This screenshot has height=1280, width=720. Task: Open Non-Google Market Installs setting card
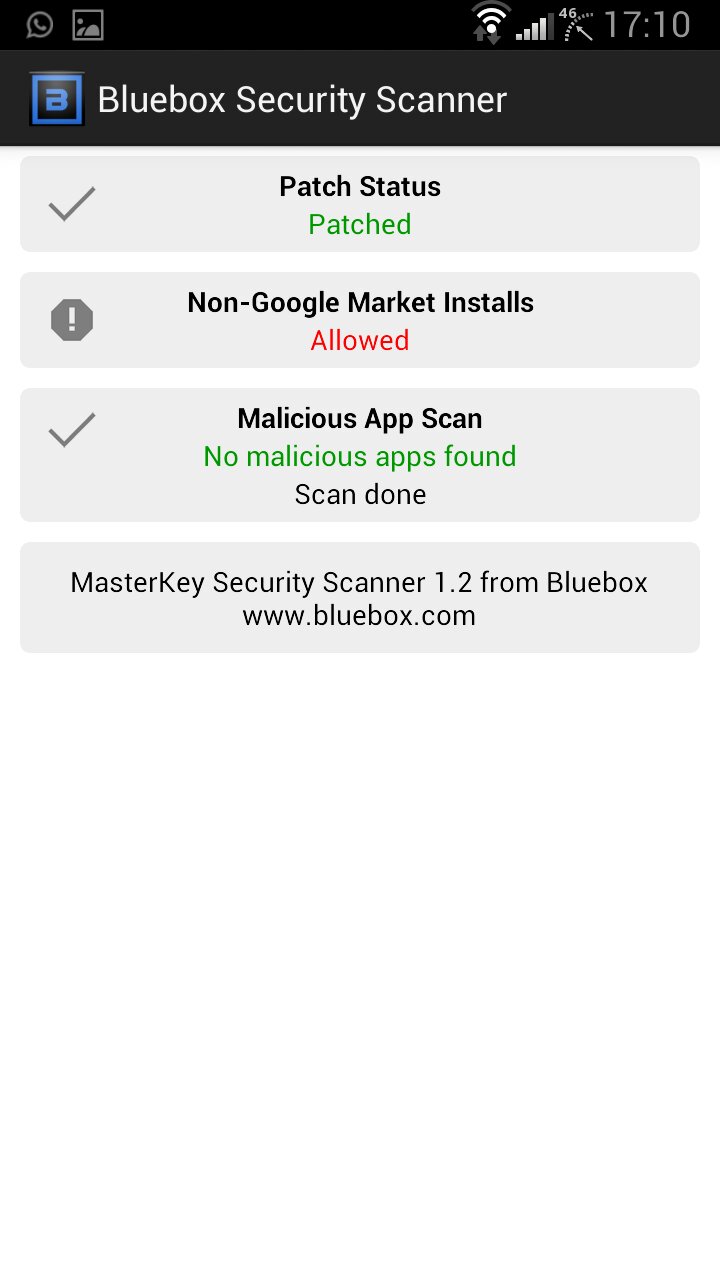click(360, 320)
